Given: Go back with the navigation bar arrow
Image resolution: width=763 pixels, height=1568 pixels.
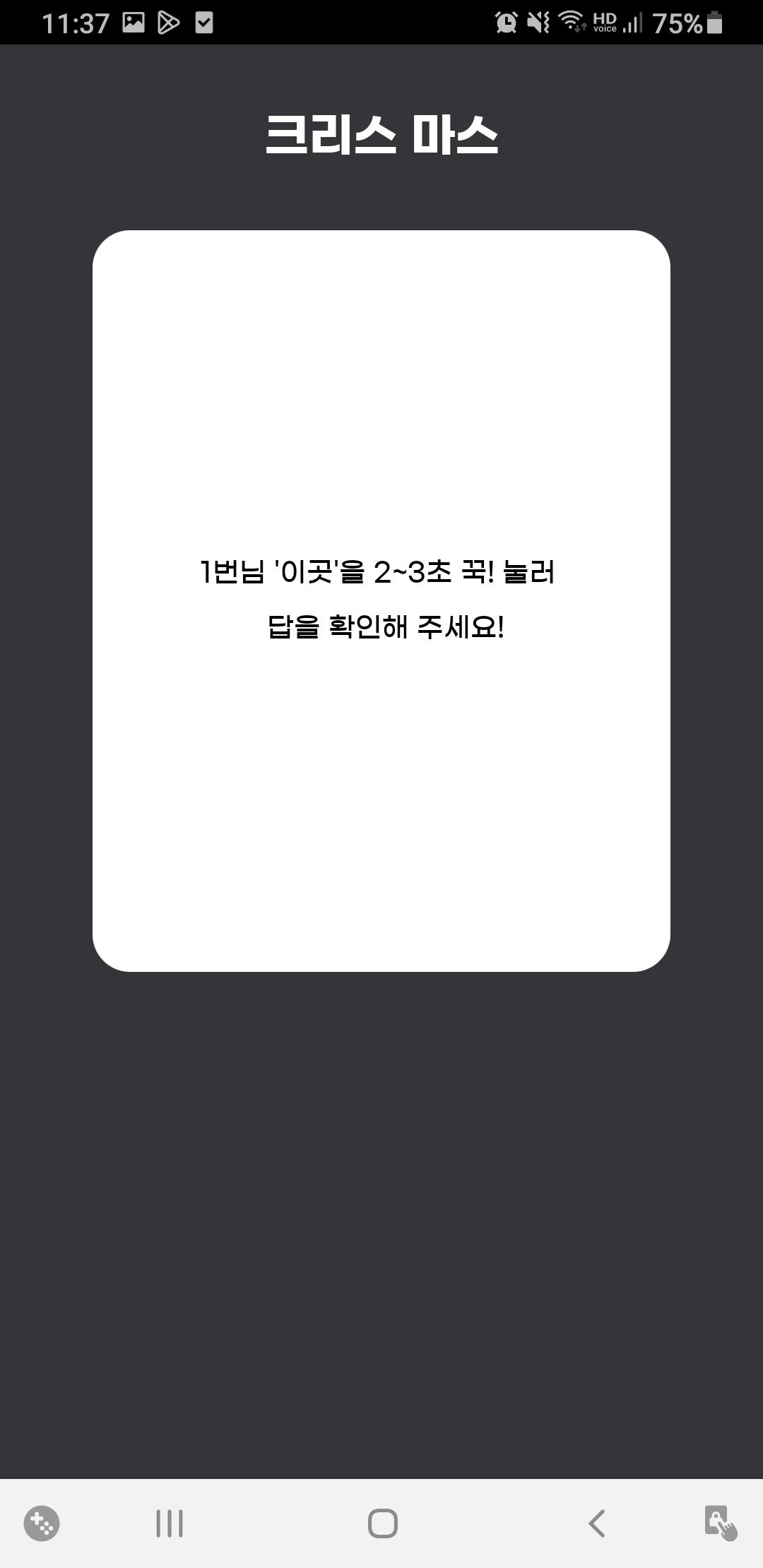Looking at the screenshot, I should tap(597, 1524).
